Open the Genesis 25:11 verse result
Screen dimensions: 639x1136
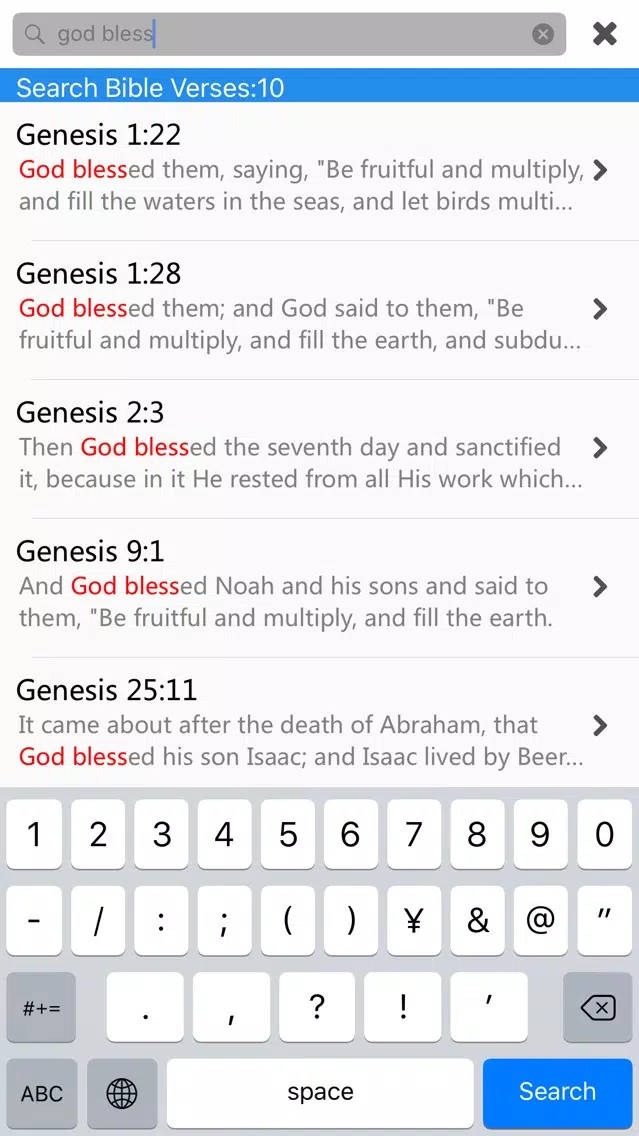[320, 723]
